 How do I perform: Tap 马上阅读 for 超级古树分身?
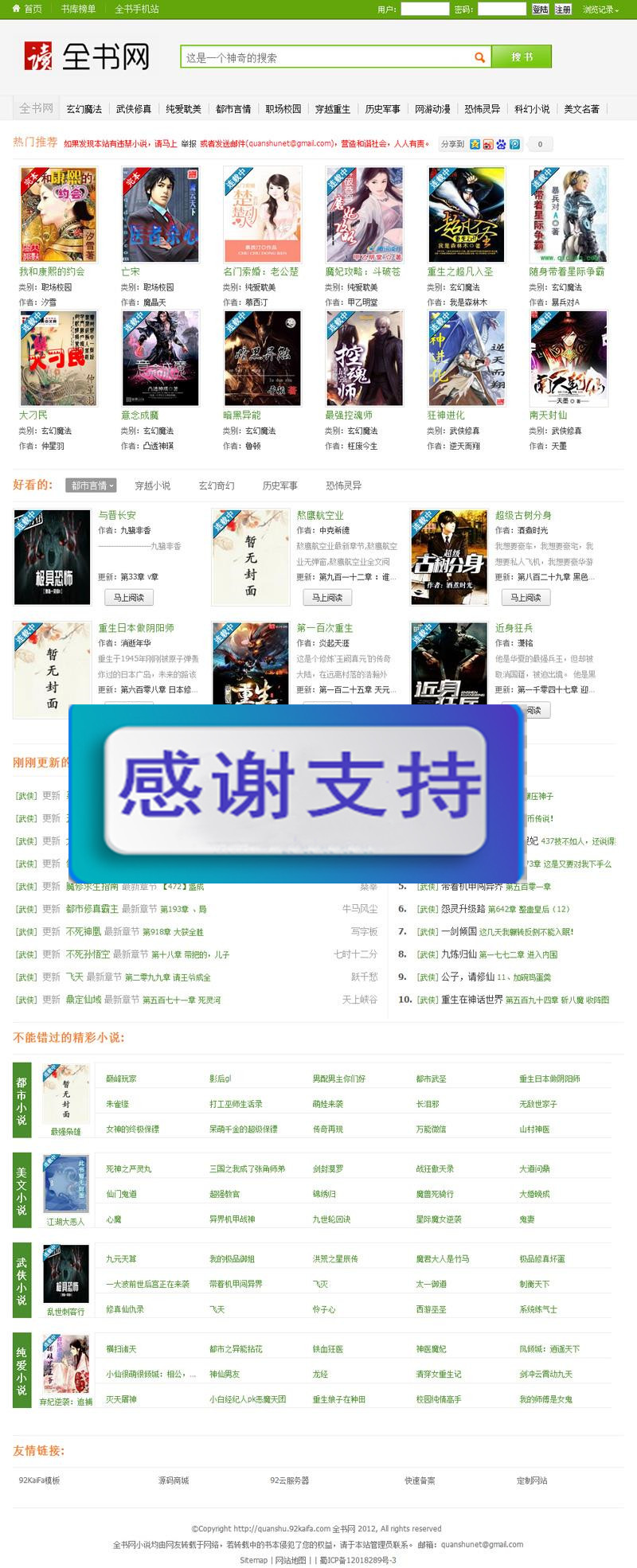526,597
